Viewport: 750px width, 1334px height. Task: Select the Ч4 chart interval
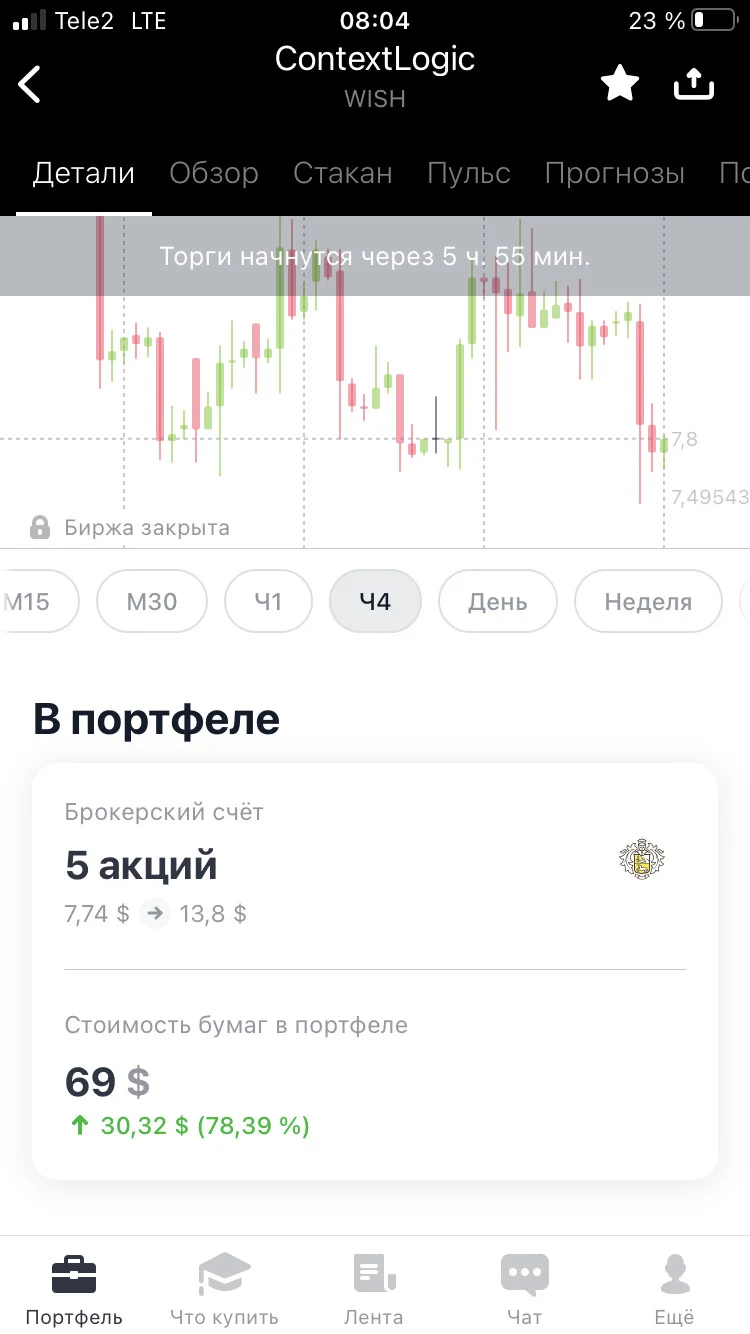(x=375, y=601)
